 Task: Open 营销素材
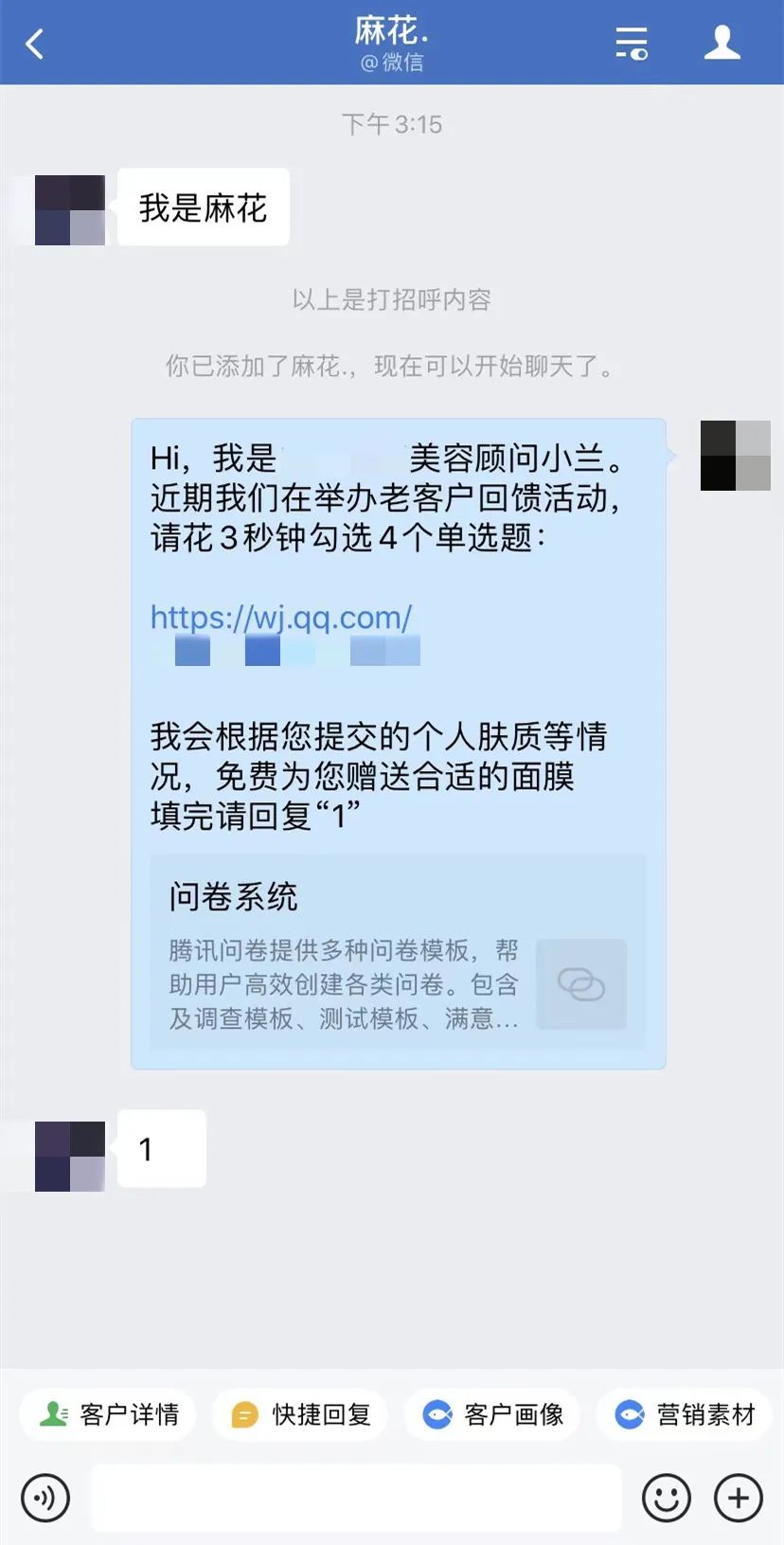click(685, 1414)
